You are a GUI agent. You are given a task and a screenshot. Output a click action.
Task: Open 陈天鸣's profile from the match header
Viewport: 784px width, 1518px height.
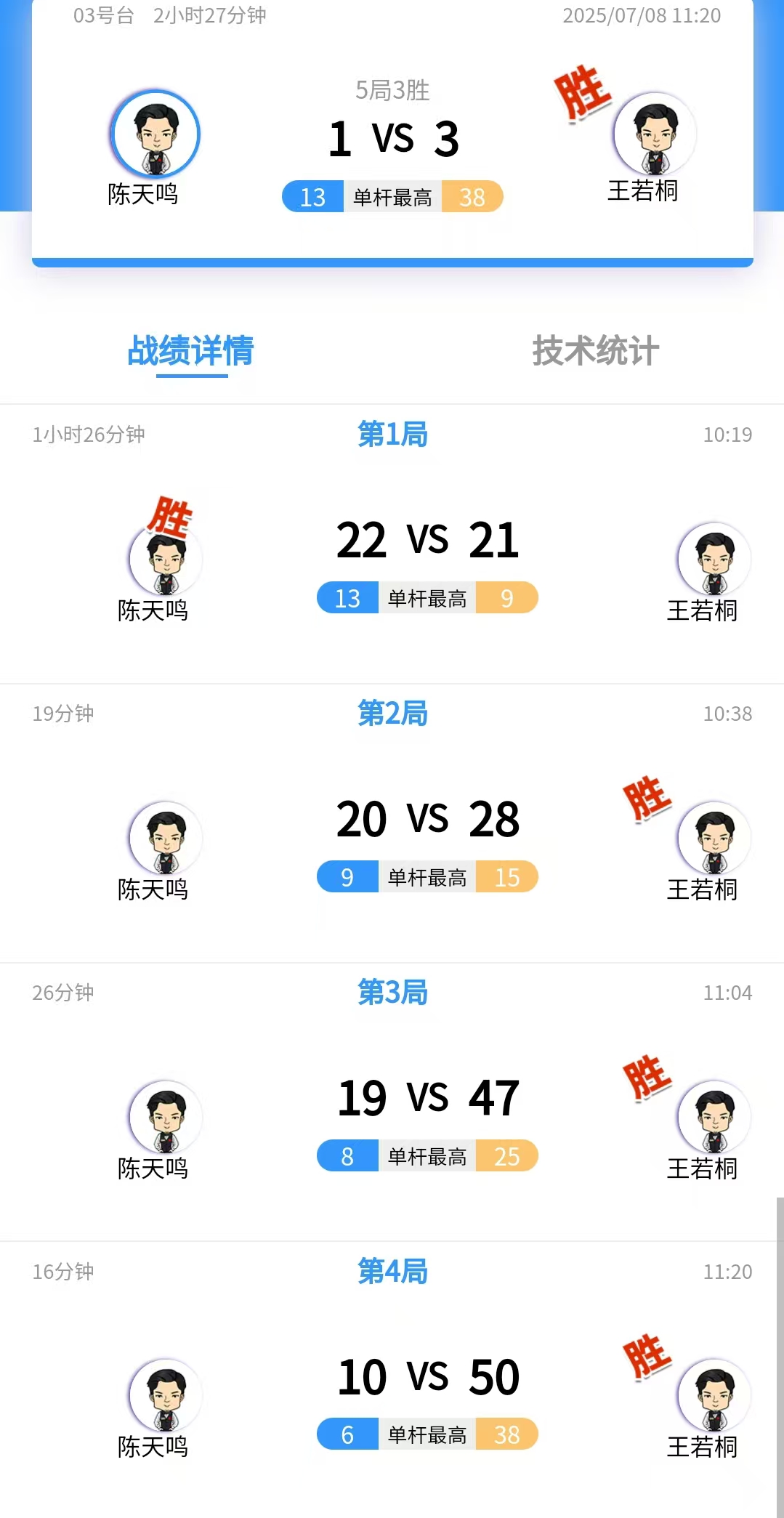point(155,135)
